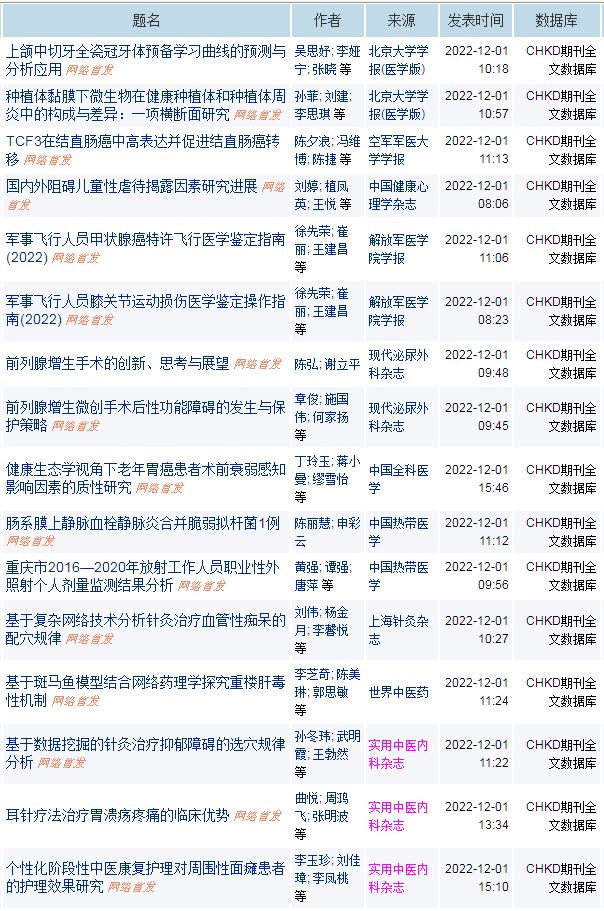Open 肠系膜上静脉血栓静脉炎 case article

click(142, 523)
